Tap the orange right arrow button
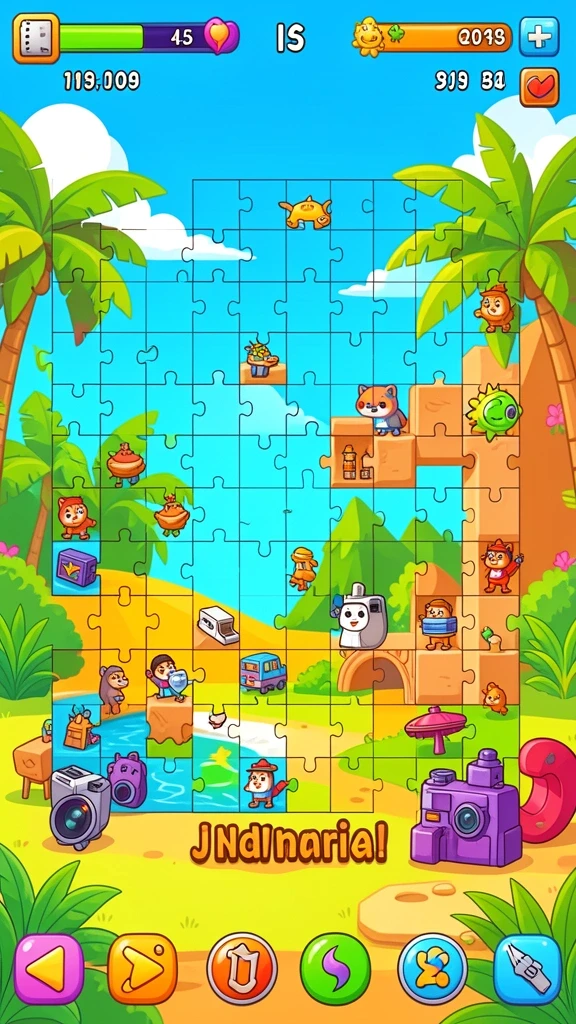 [142, 969]
